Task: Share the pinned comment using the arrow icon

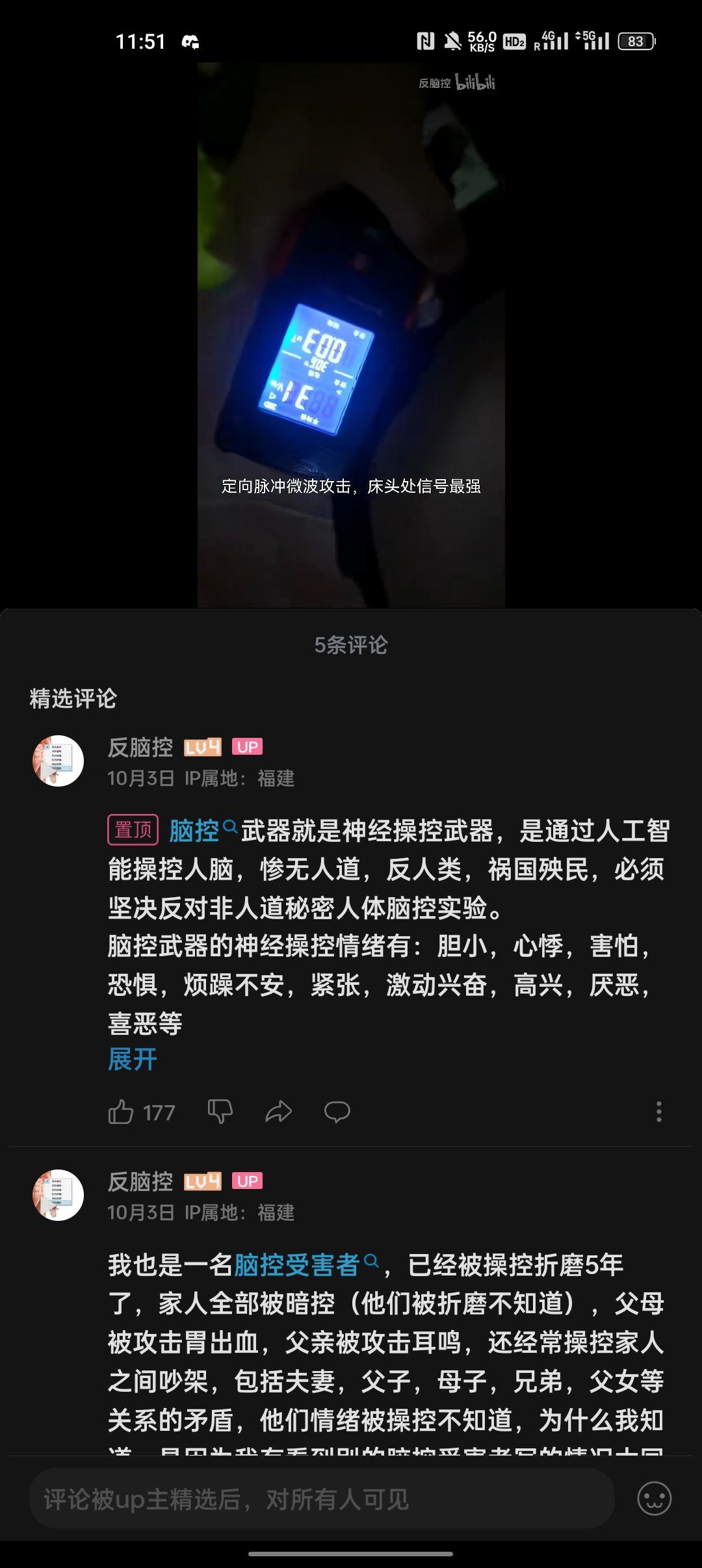Action: [279, 1112]
